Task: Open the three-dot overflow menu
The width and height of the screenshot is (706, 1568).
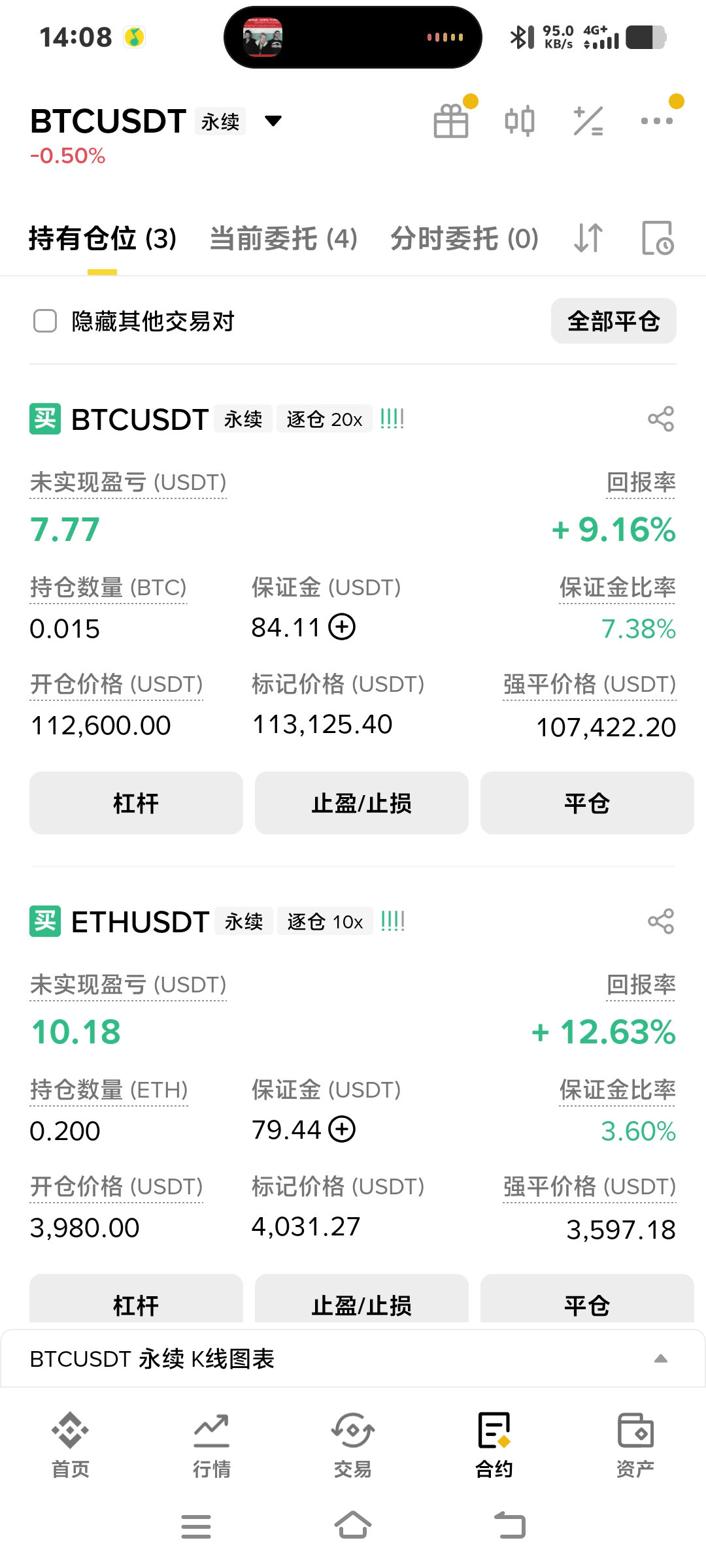Action: click(656, 122)
